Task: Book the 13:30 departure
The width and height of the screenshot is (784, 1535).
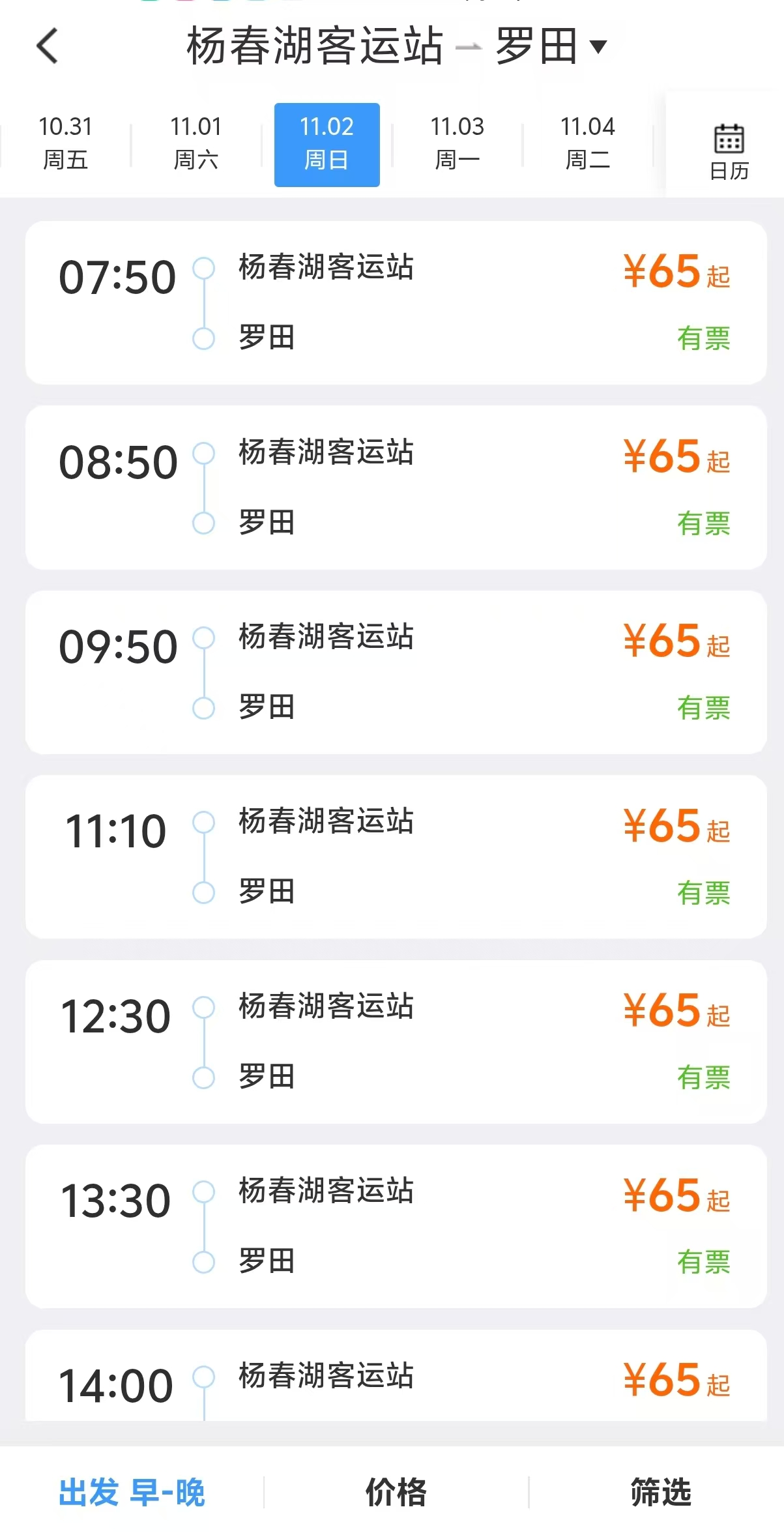Action: (x=396, y=1226)
